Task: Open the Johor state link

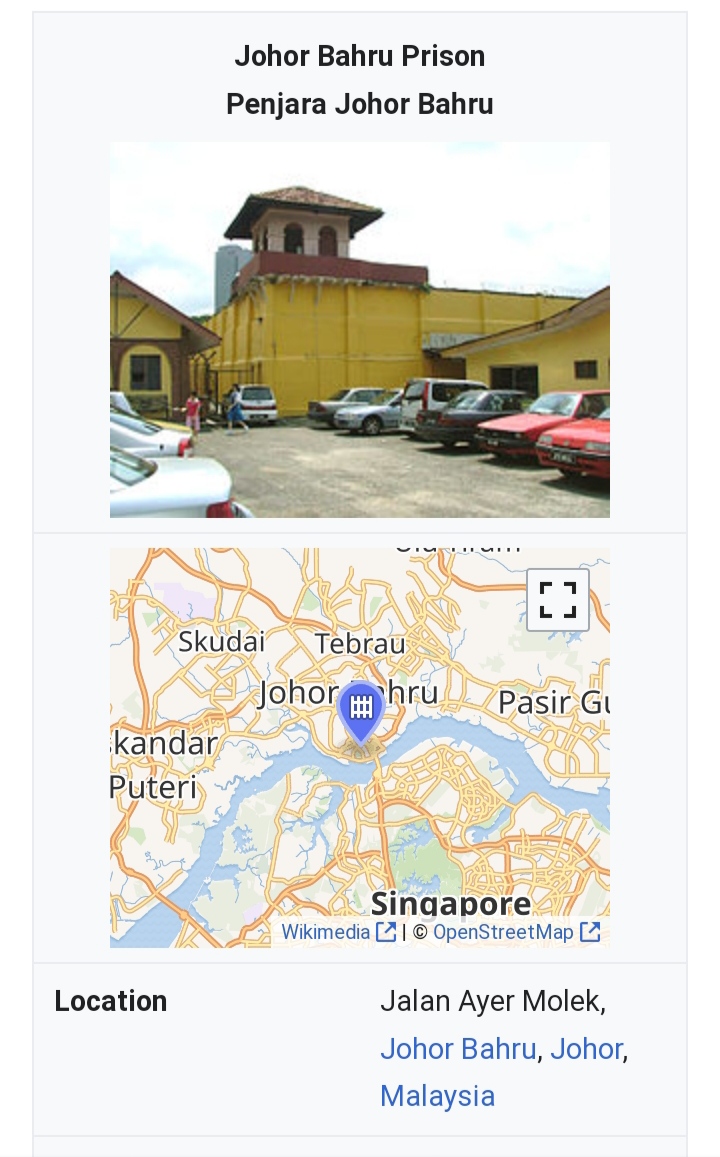Action: 586,1048
